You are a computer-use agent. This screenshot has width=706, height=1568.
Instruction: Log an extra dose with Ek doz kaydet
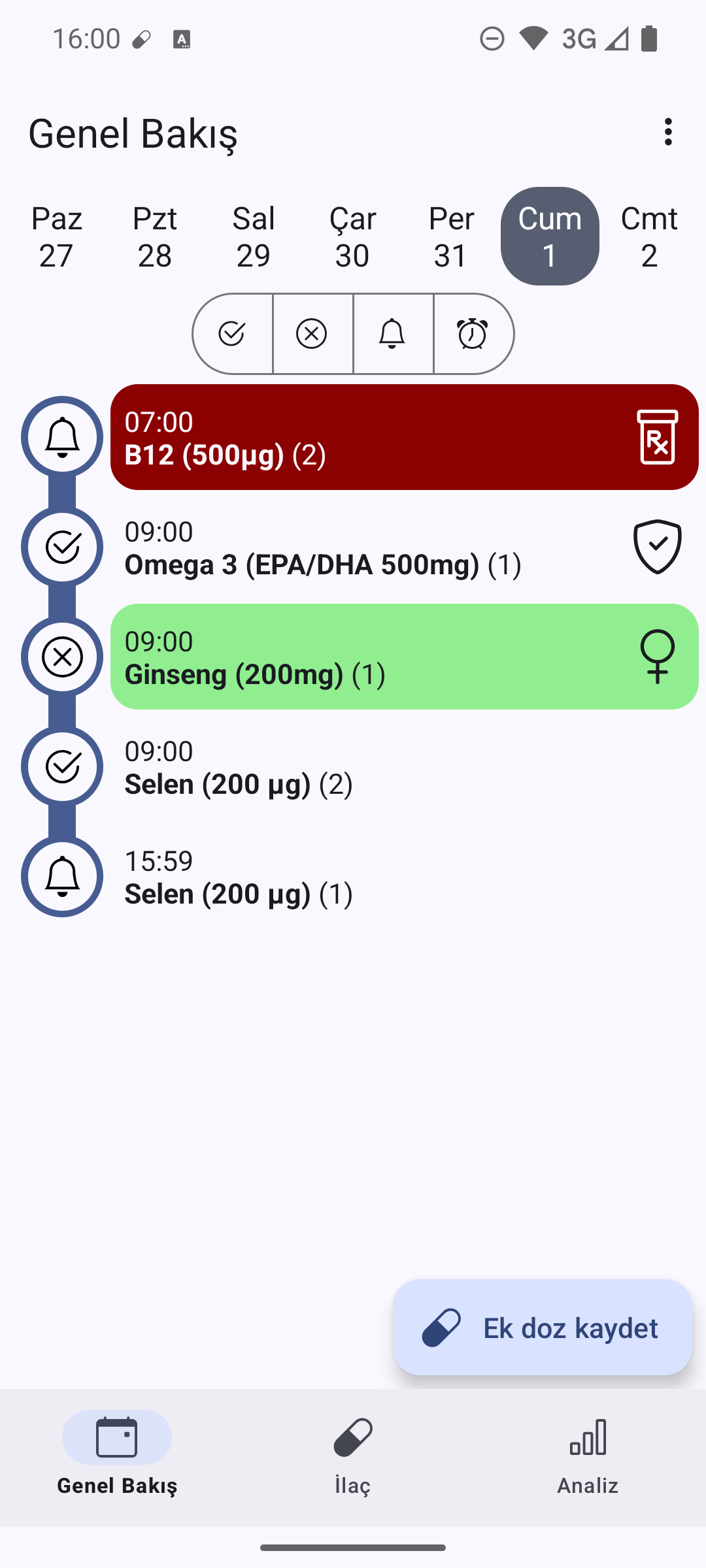click(543, 1328)
